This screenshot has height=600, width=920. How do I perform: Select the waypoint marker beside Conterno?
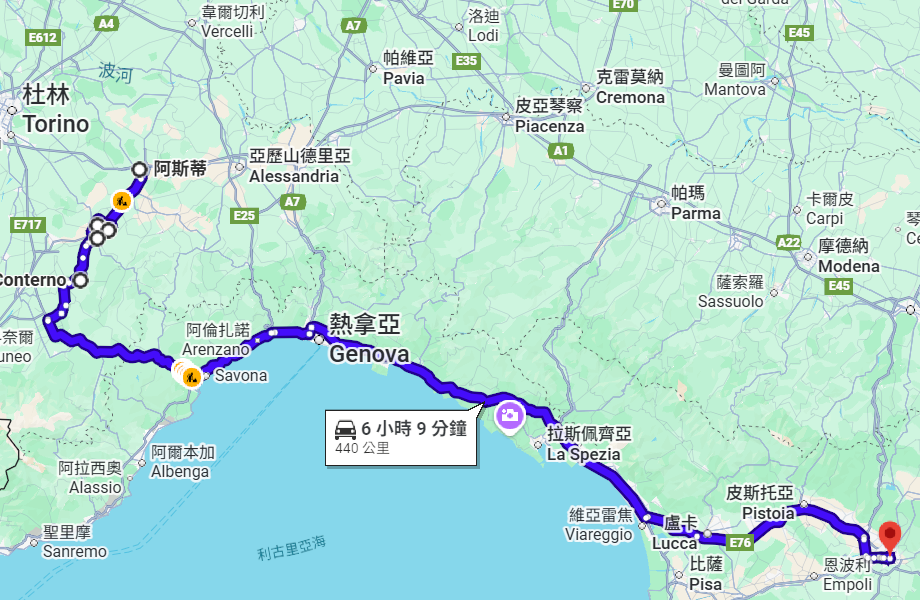tap(80, 280)
